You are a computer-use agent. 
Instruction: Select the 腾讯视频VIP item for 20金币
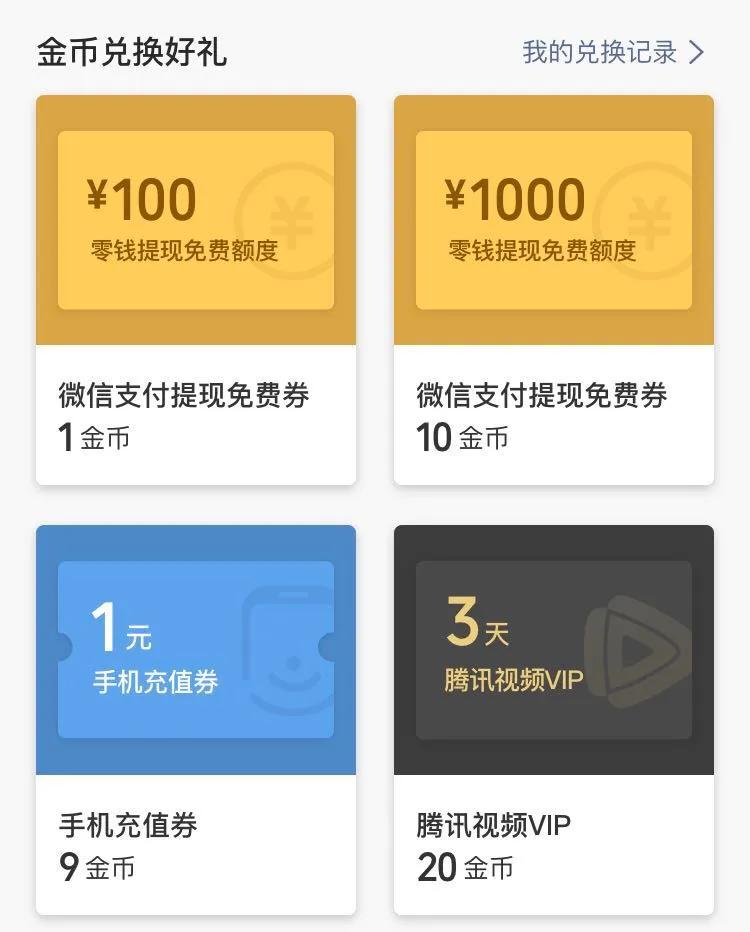(x=553, y=843)
